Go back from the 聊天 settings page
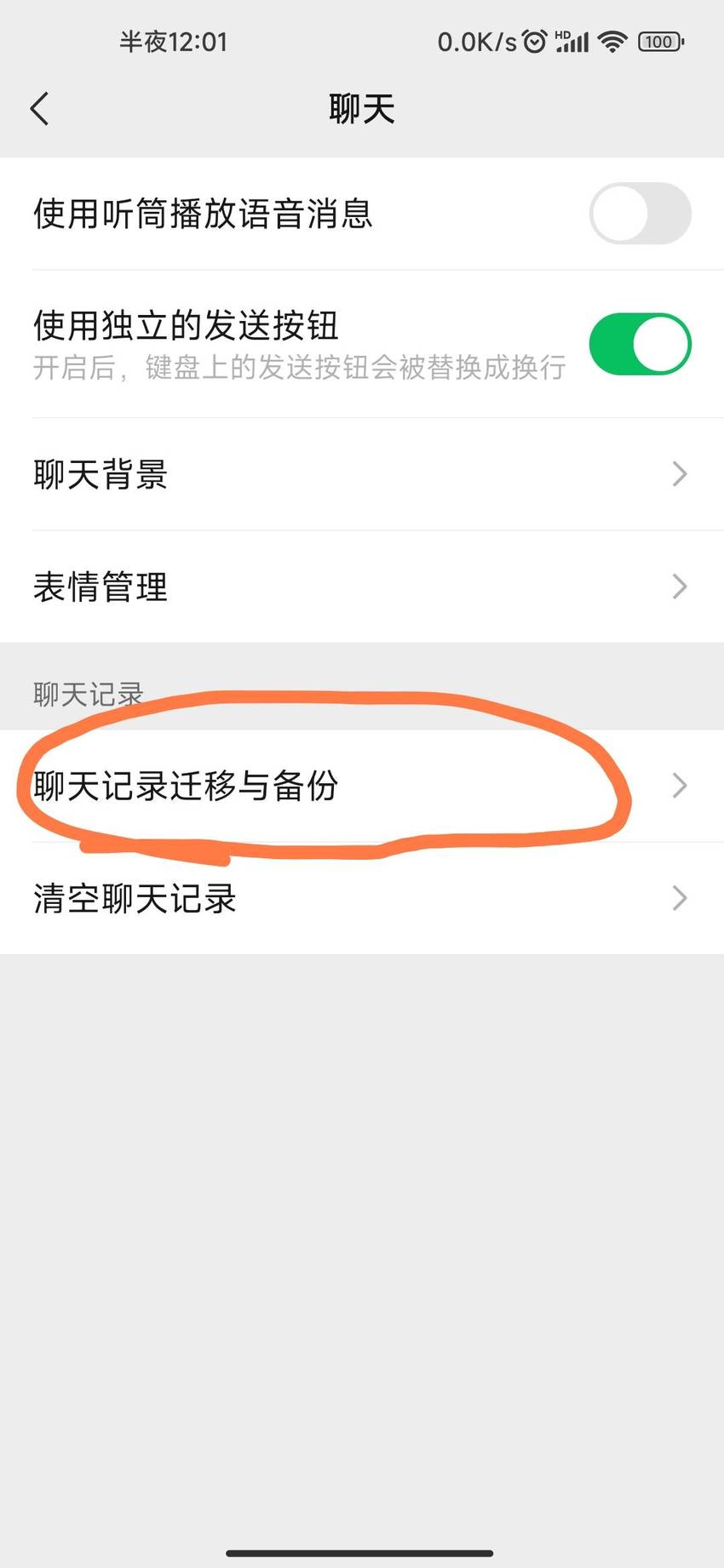The height and width of the screenshot is (1568, 724). pyautogui.click(x=39, y=109)
